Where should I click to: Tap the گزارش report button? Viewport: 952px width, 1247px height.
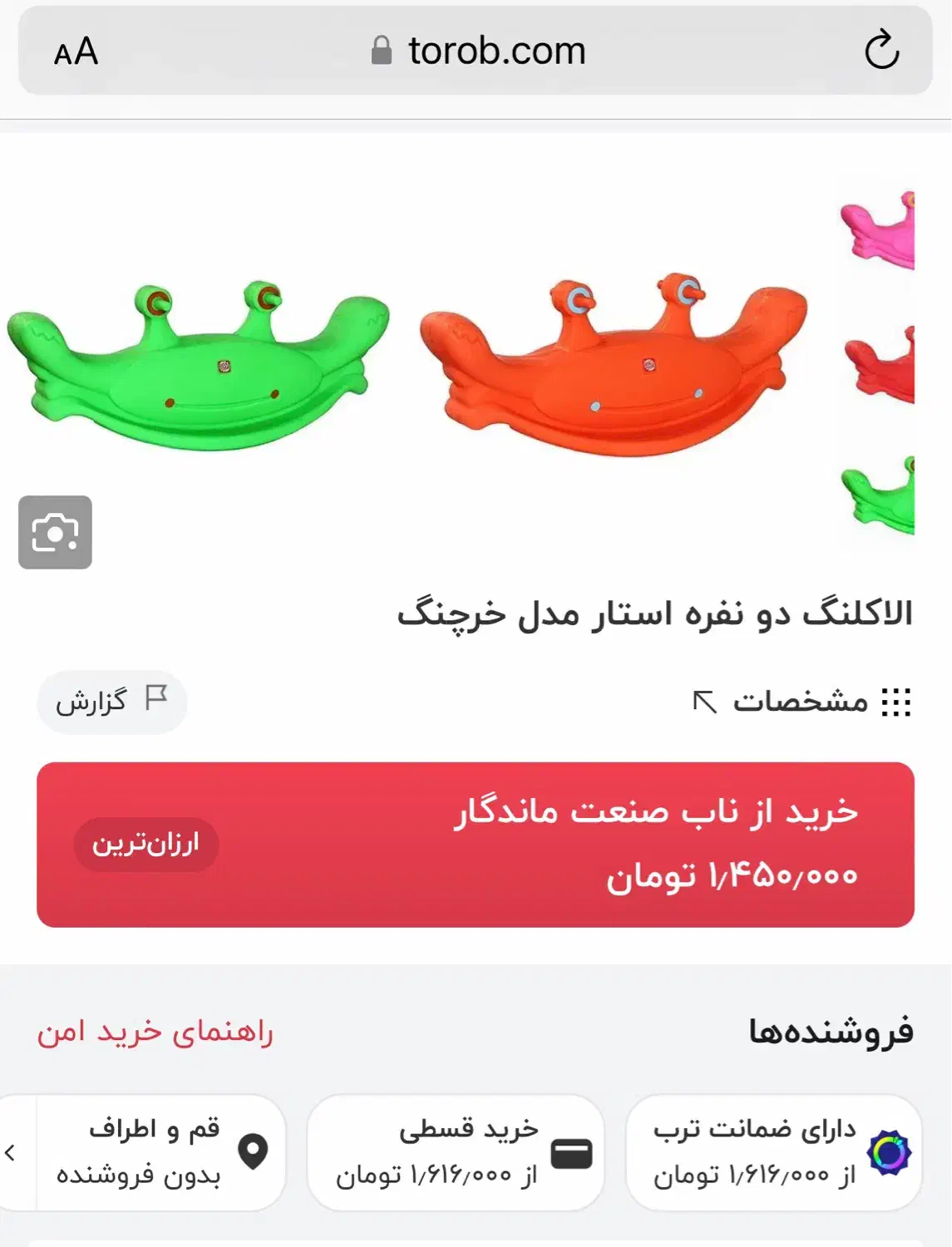(x=111, y=702)
